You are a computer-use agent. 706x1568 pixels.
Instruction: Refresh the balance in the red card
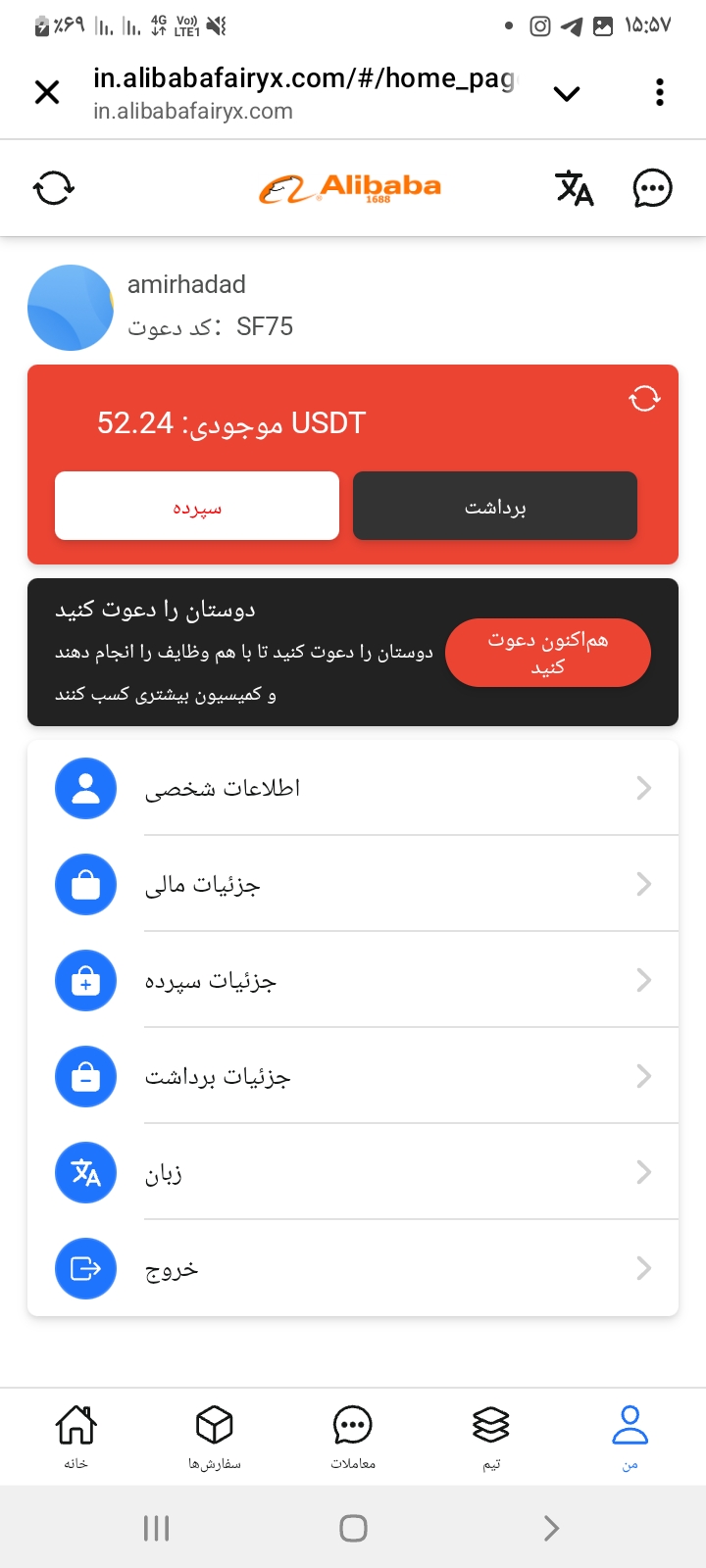pos(644,399)
